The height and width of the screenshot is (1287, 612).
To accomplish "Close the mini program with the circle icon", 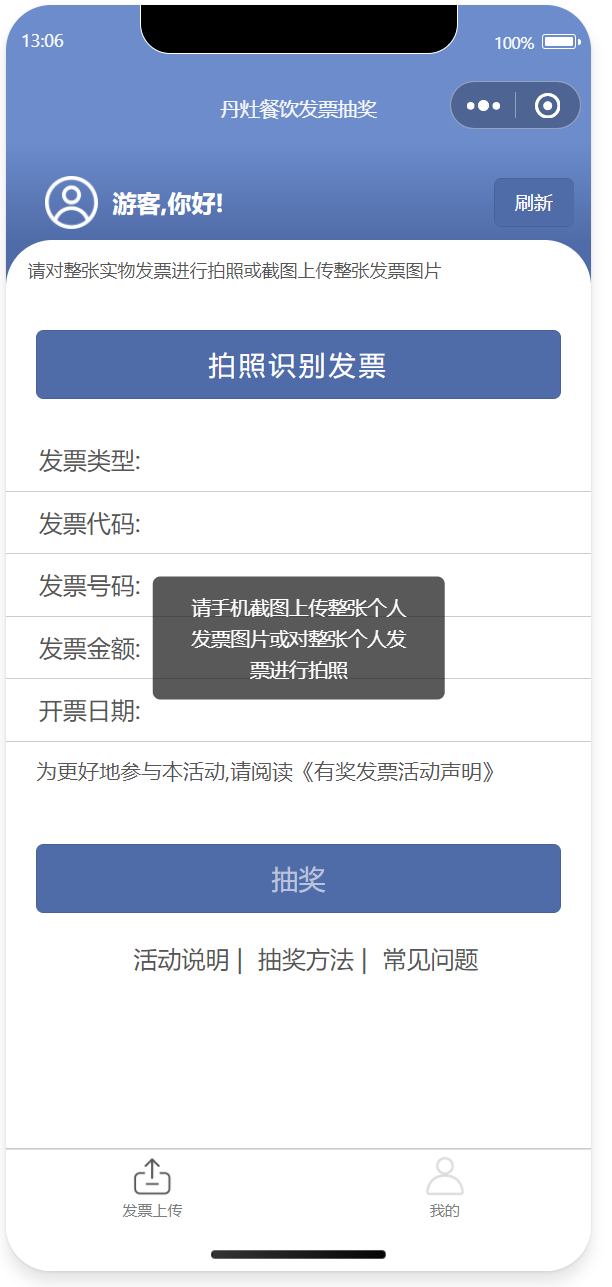I will click(547, 106).
